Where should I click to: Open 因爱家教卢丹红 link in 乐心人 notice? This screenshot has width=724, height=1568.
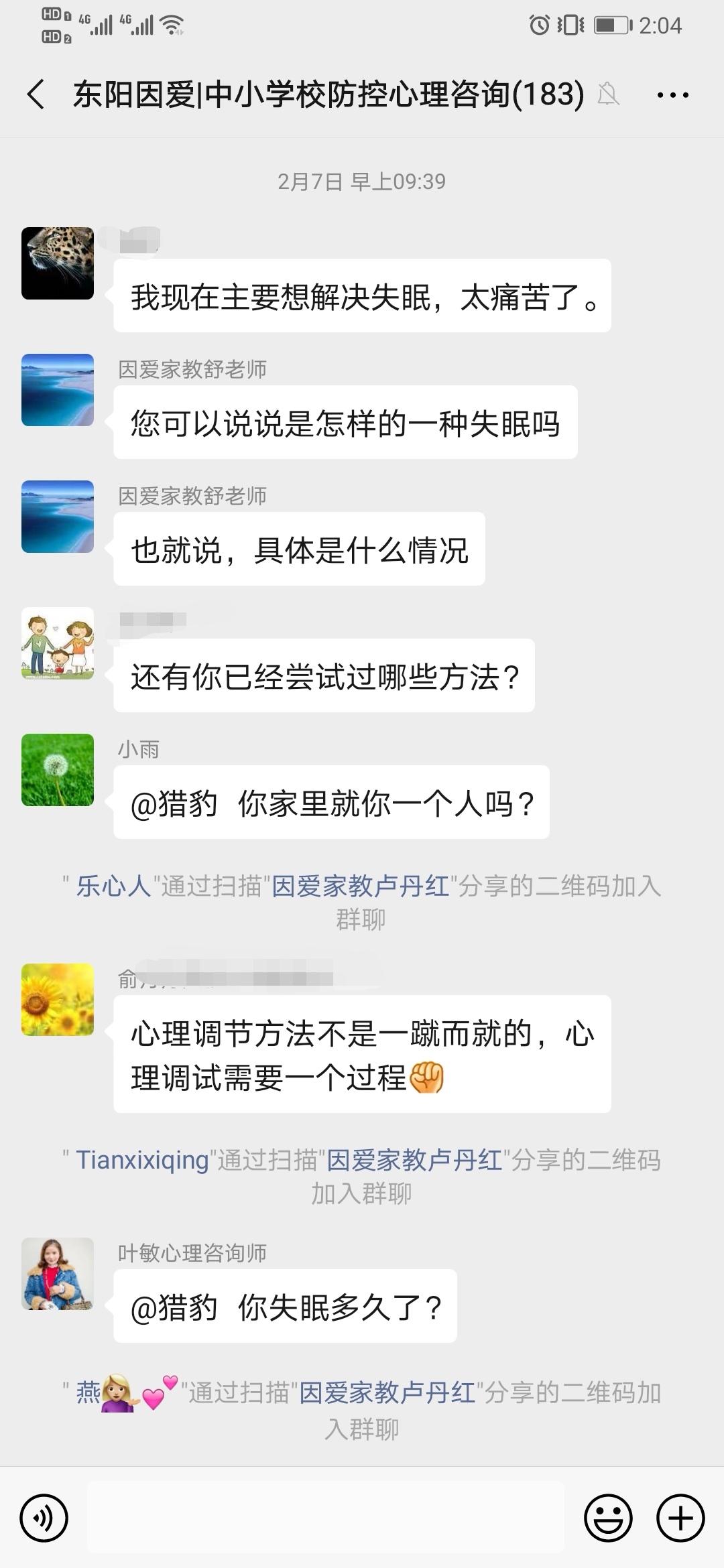(x=360, y=887)
